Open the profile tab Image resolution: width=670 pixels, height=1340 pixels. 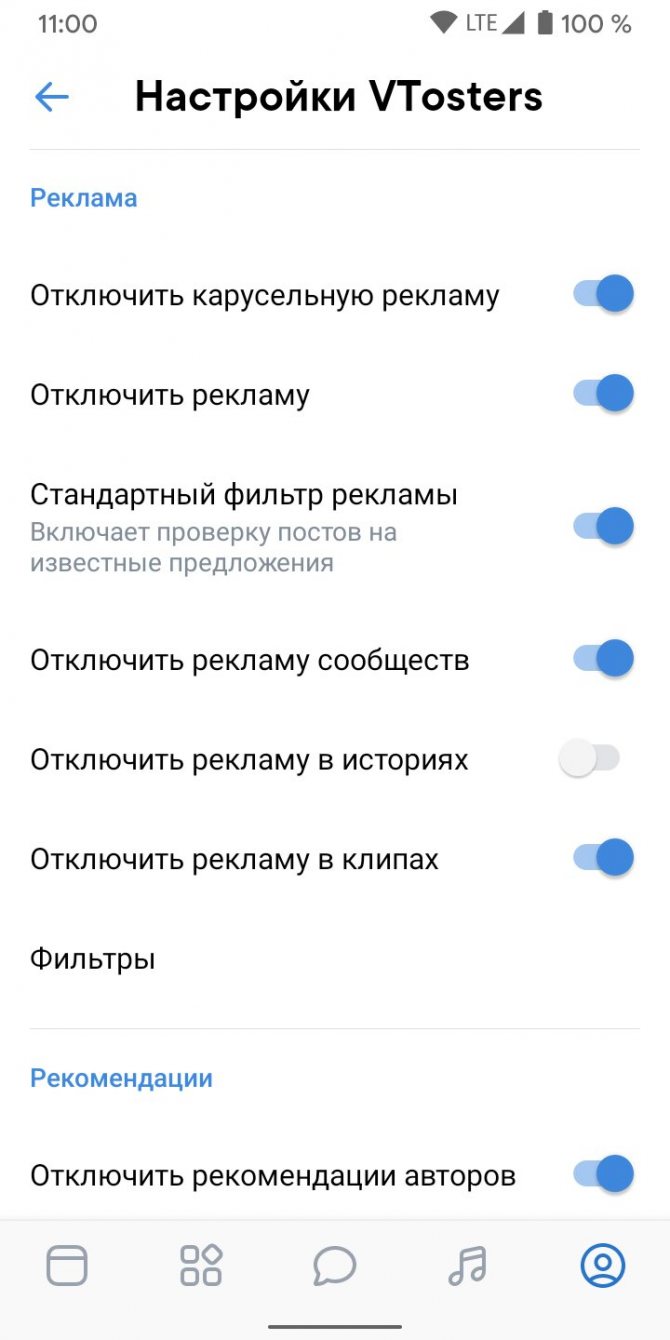pyautogui.click(x=603, y=1265)
